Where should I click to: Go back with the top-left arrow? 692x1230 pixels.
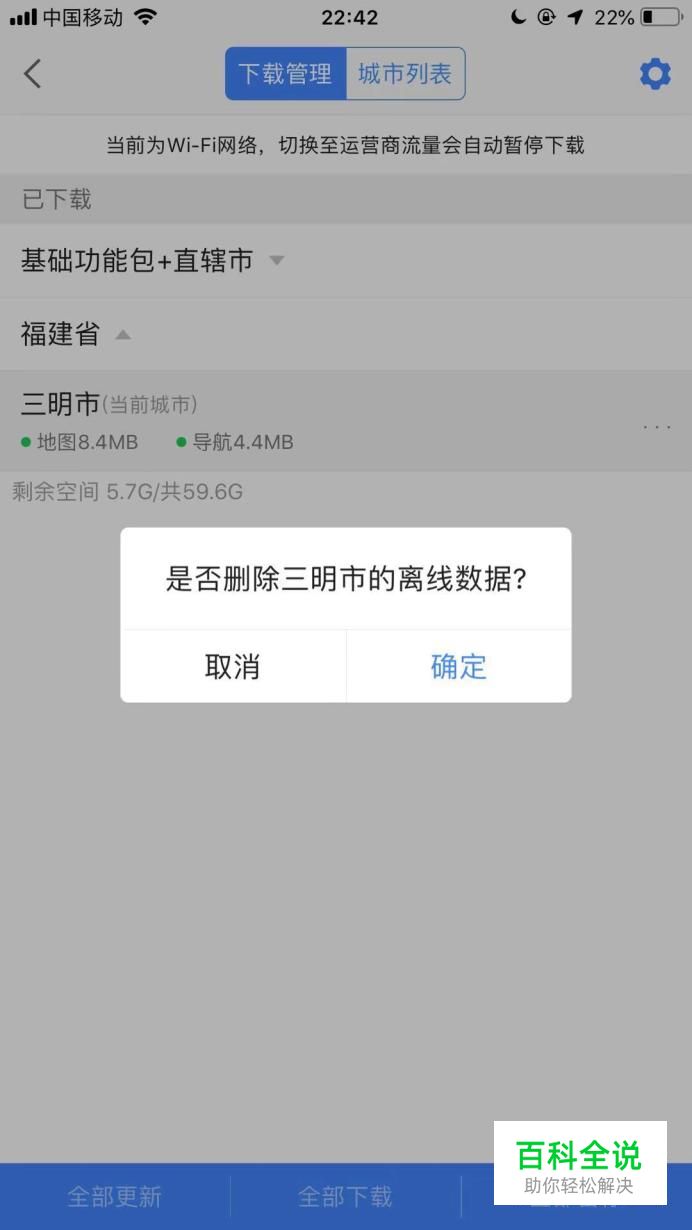tap(33, 73)
